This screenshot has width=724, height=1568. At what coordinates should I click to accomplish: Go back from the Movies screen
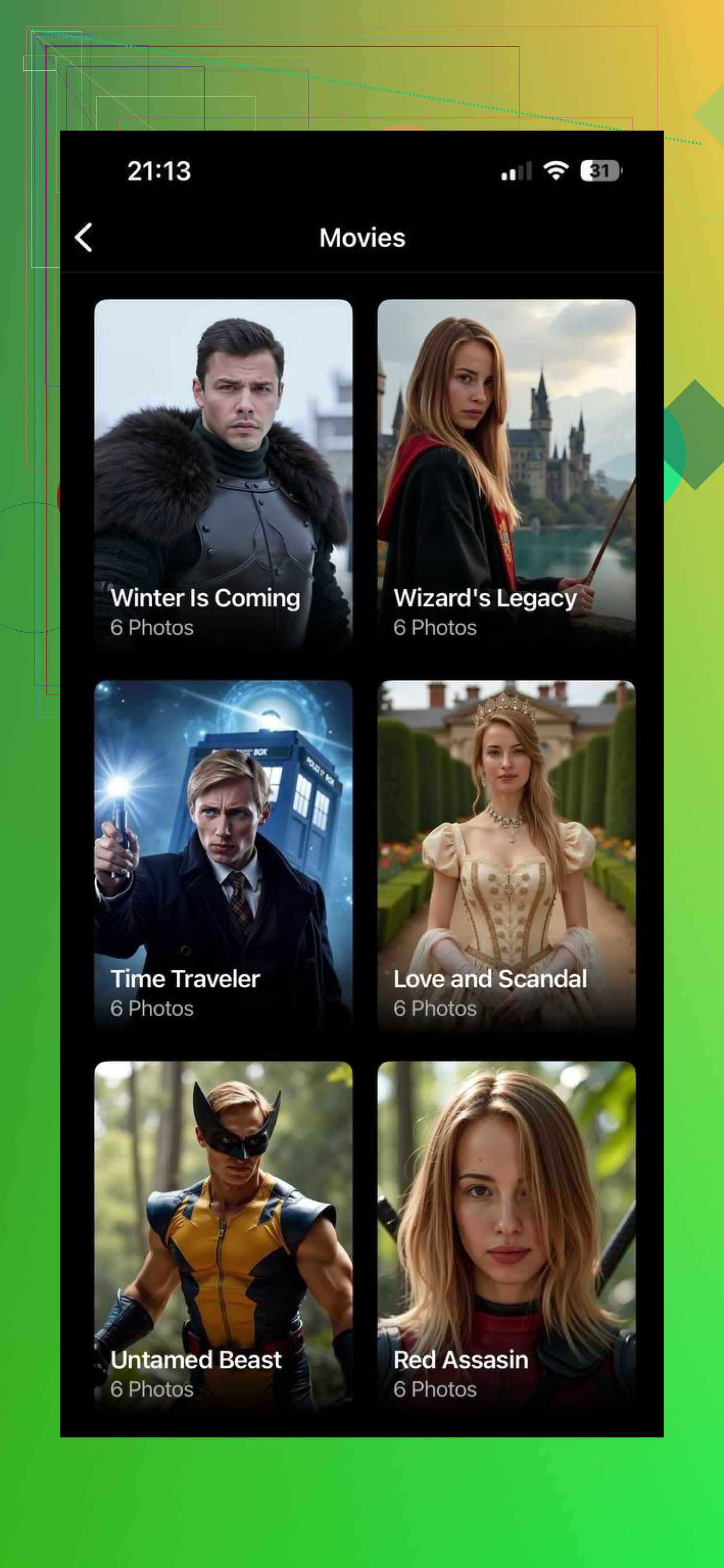pos(84,237)
